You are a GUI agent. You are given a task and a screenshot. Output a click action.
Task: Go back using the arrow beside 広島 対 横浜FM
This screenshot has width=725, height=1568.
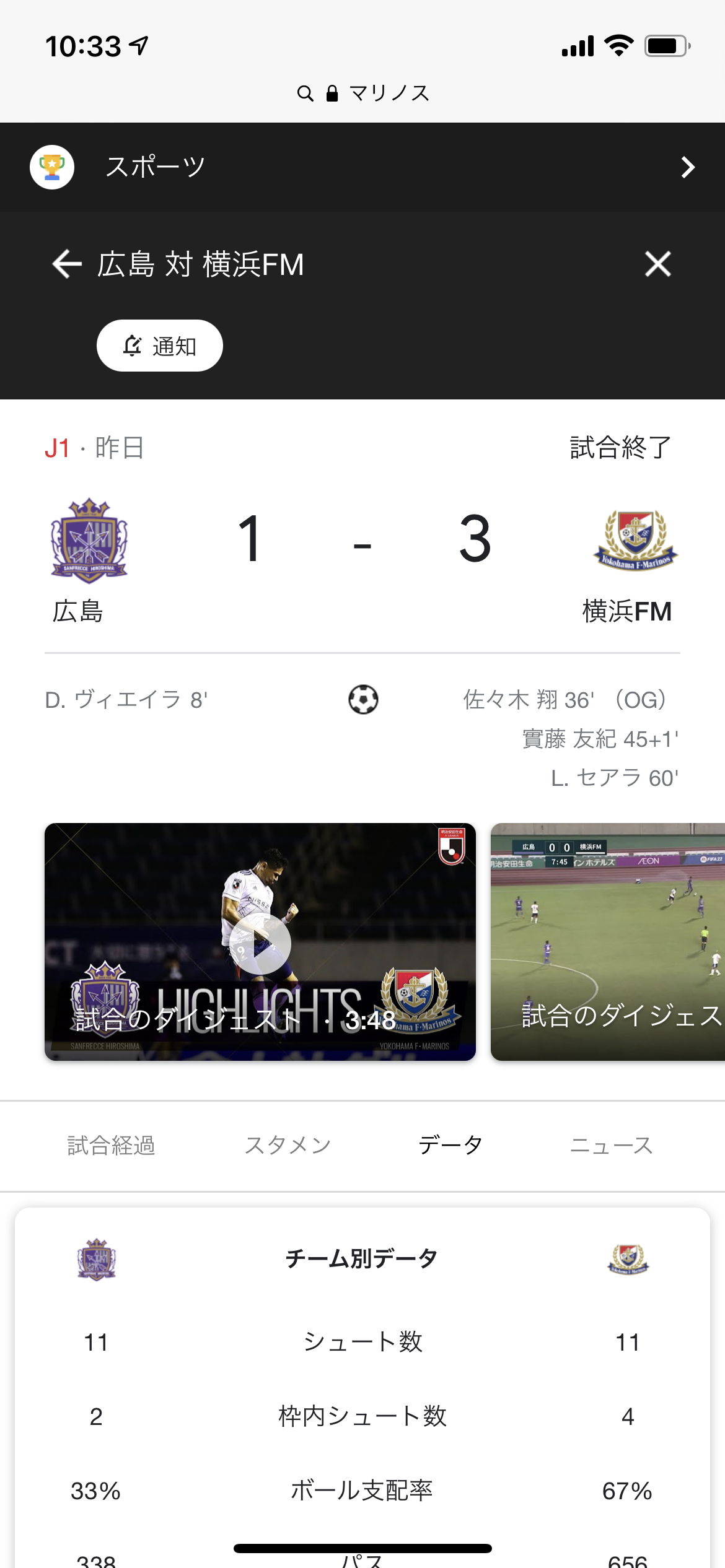[67, 264]
